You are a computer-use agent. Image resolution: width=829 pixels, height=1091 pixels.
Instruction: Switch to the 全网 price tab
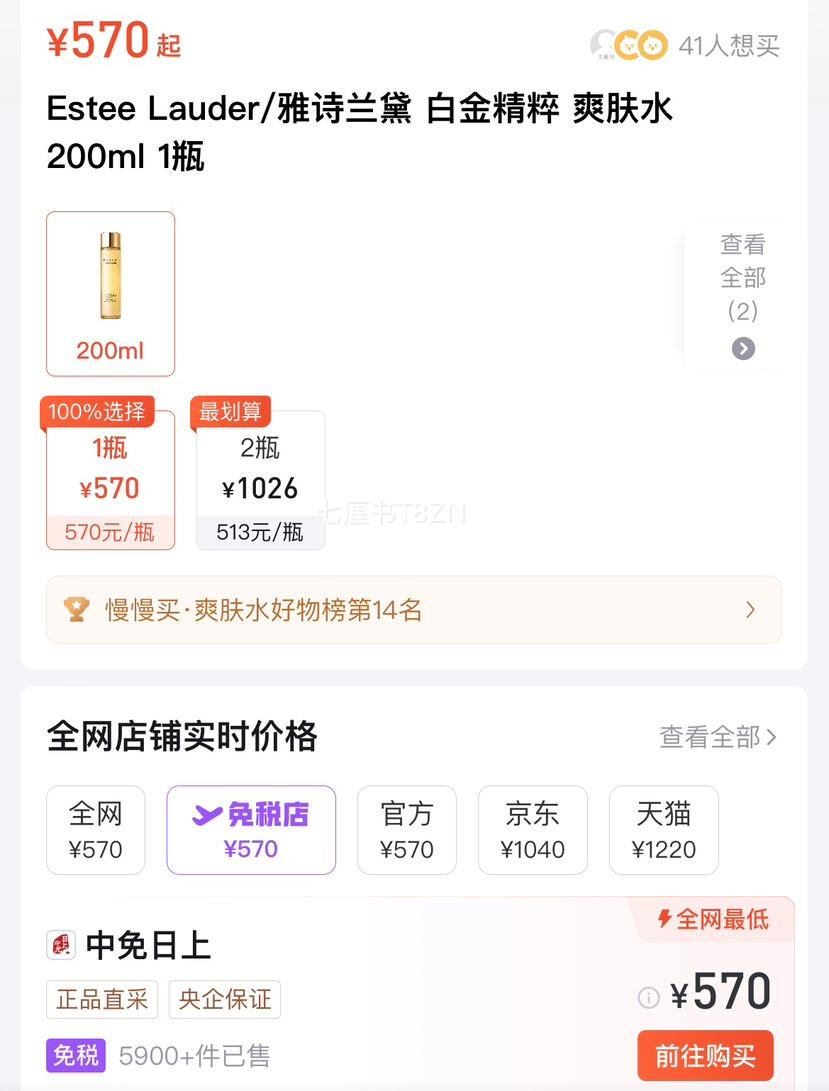[x=96, y=830]
